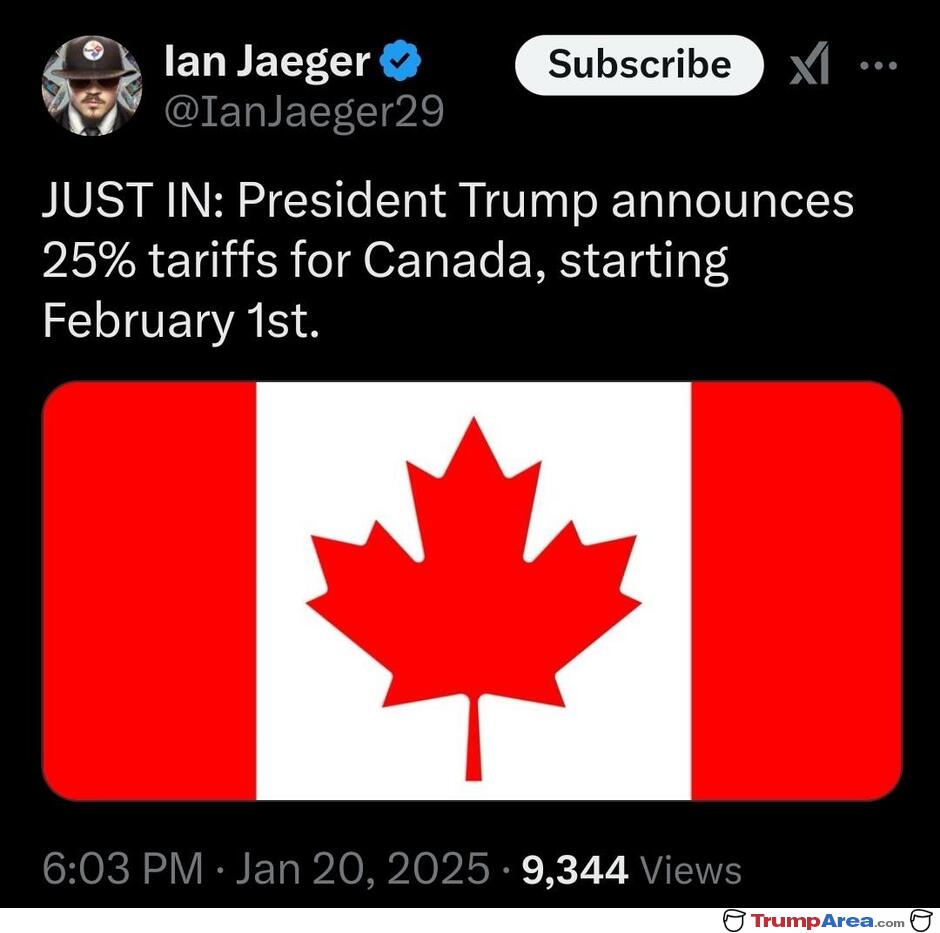Subscribe to Ian Jaeger
Screen dimensions: 940x933
(639, 65)
